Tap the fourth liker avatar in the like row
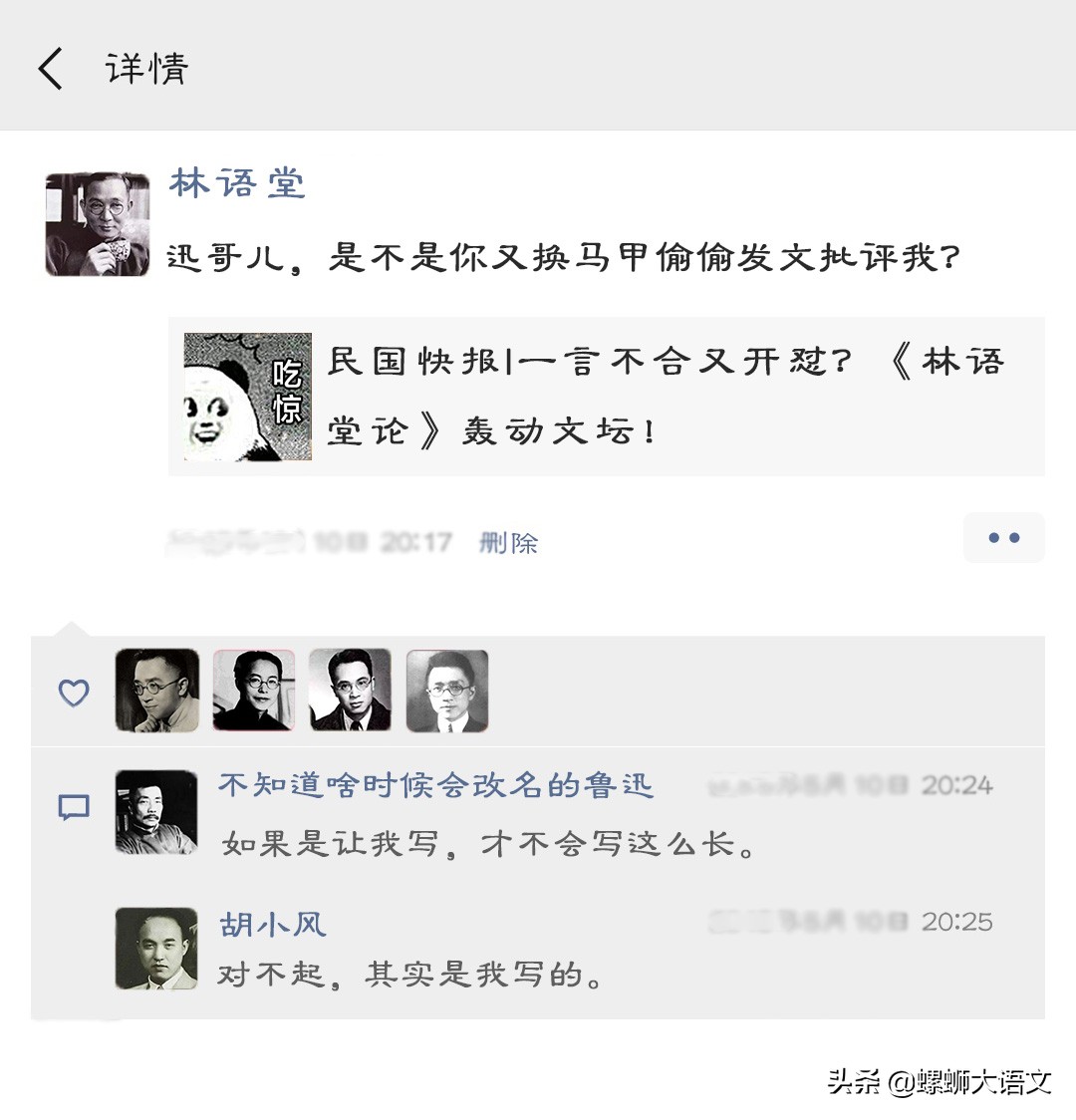This screenshot has height=1120, width=1076. point(447,691)
